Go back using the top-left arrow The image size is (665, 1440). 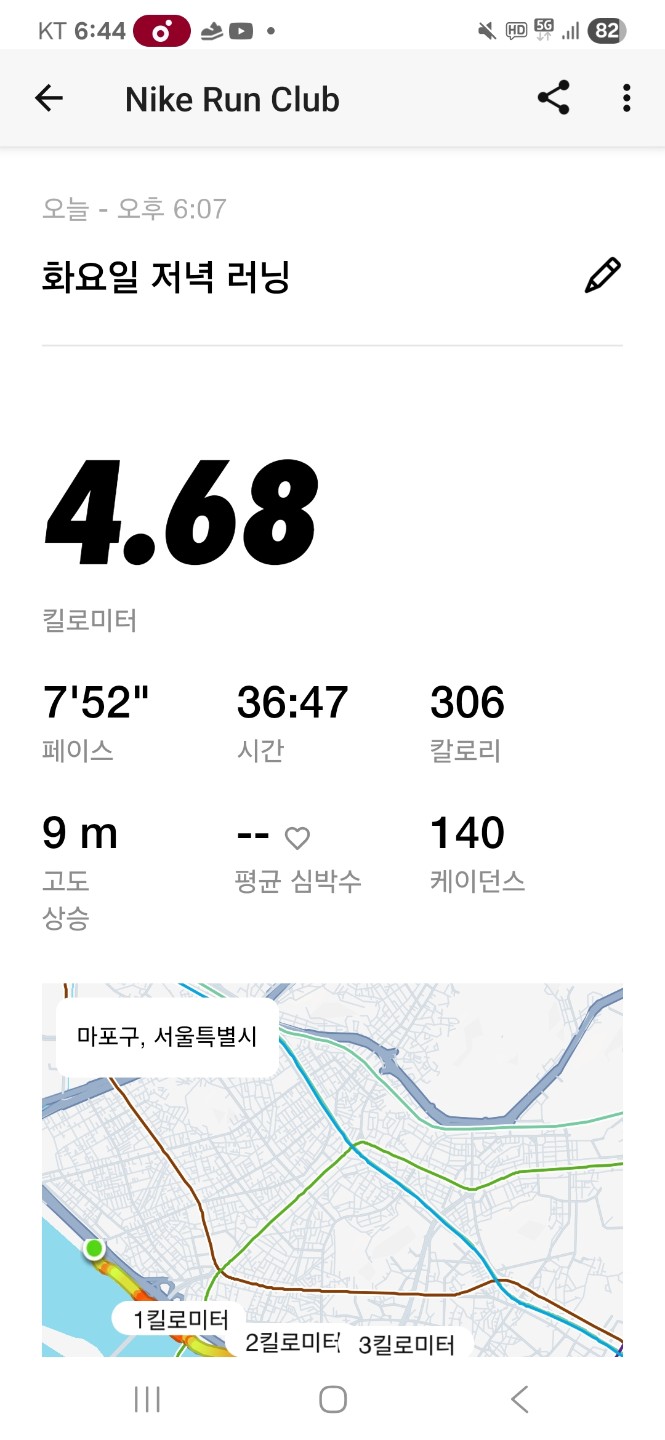[x=48, y=98]
